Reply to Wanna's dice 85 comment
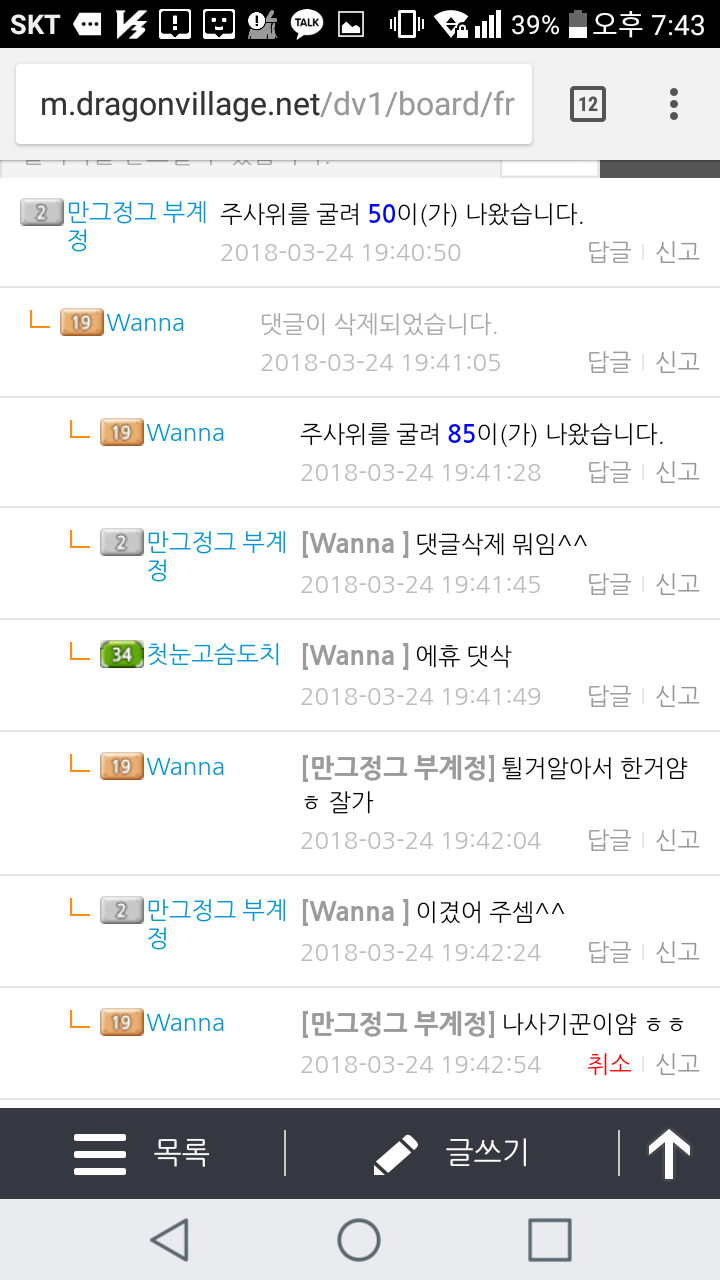Image resolution: width=720 pixels, height=1280 pixels. pos(609,472)
